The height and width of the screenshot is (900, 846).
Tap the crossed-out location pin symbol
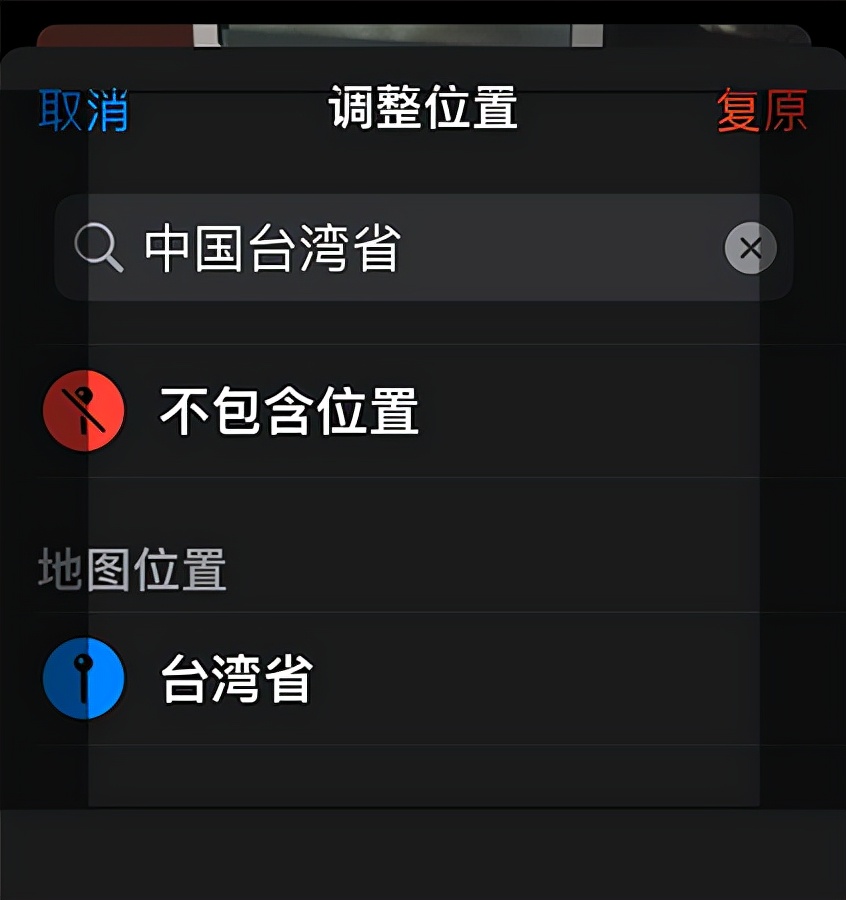coord(83,411)
